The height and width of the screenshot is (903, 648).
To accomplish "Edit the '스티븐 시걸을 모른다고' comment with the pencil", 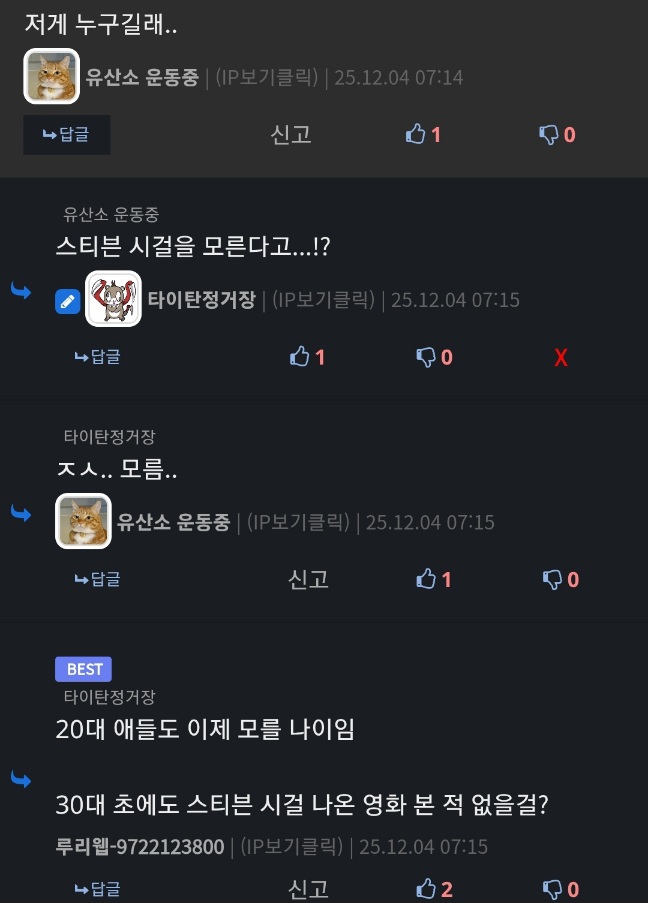I will pyautogui.click(x=67, y=300).
